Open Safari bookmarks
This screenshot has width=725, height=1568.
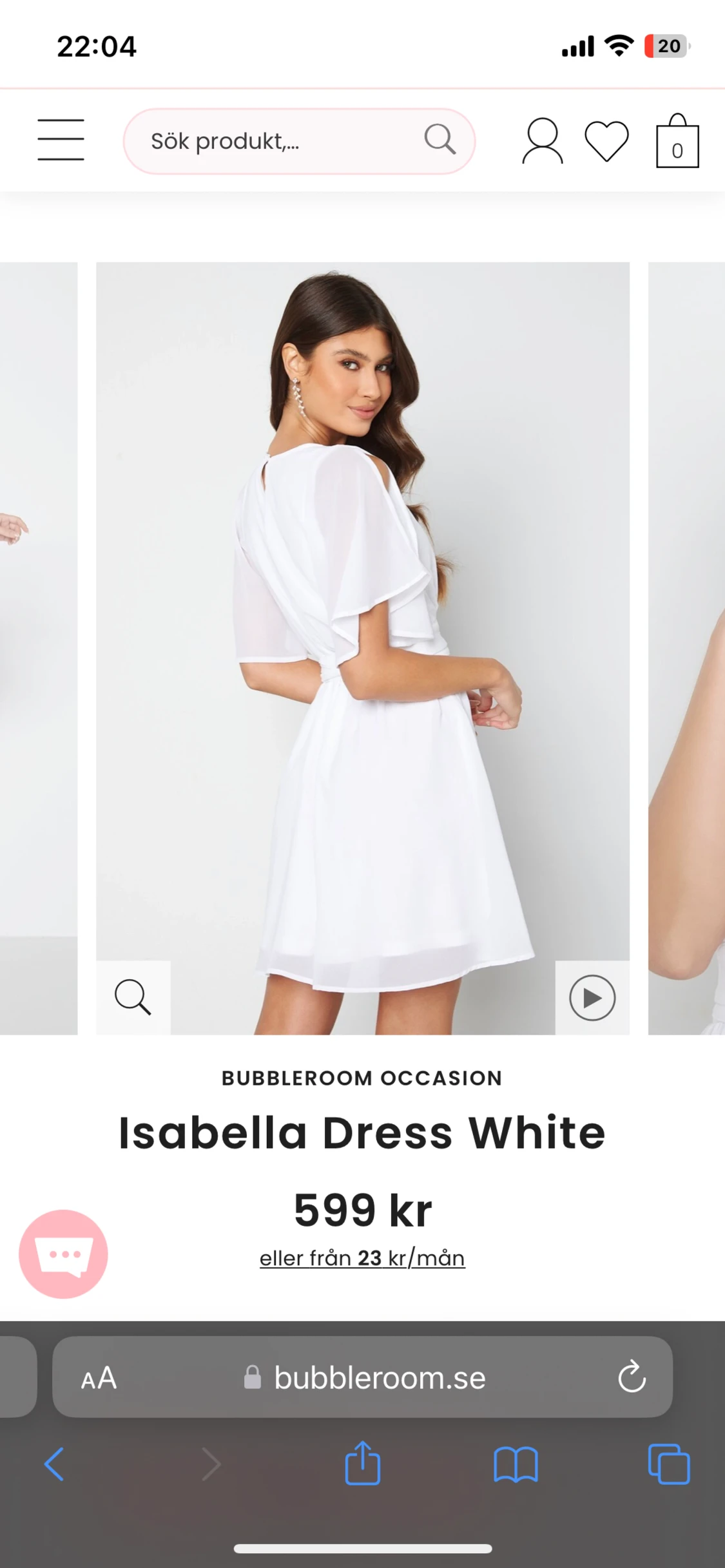pos(516,1464)
